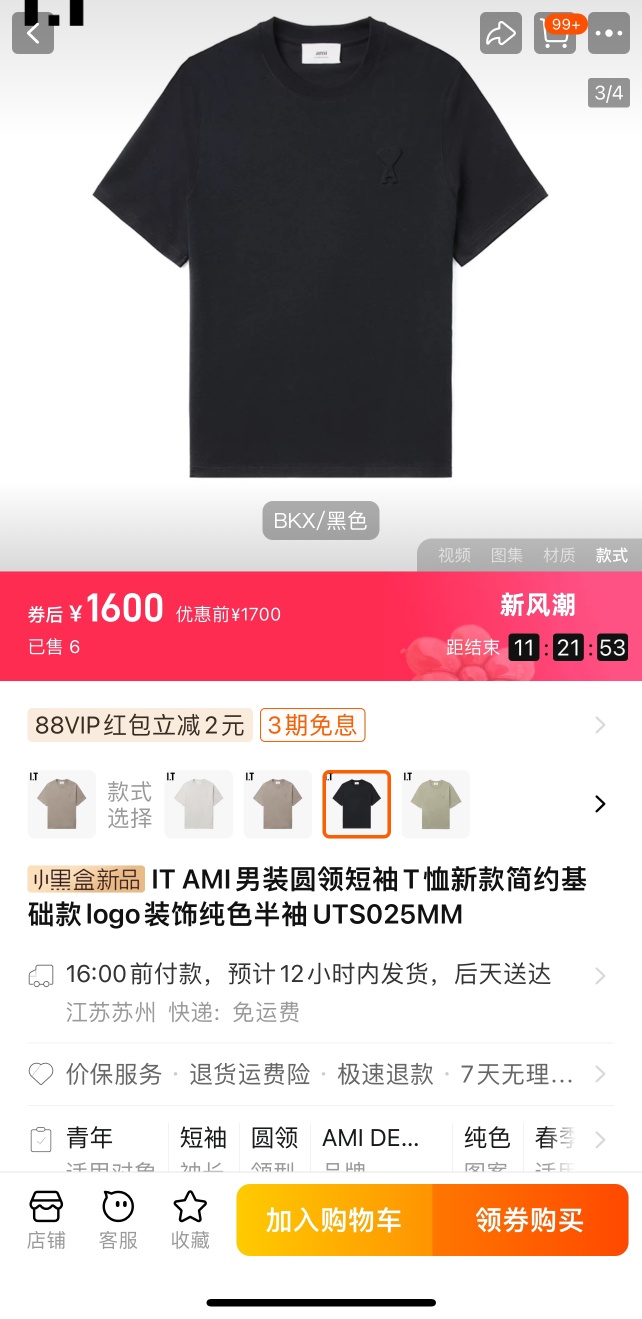Switch to the 视频 image tab
The height and width of the screenshot is (1319, 642).
(454, 555)
